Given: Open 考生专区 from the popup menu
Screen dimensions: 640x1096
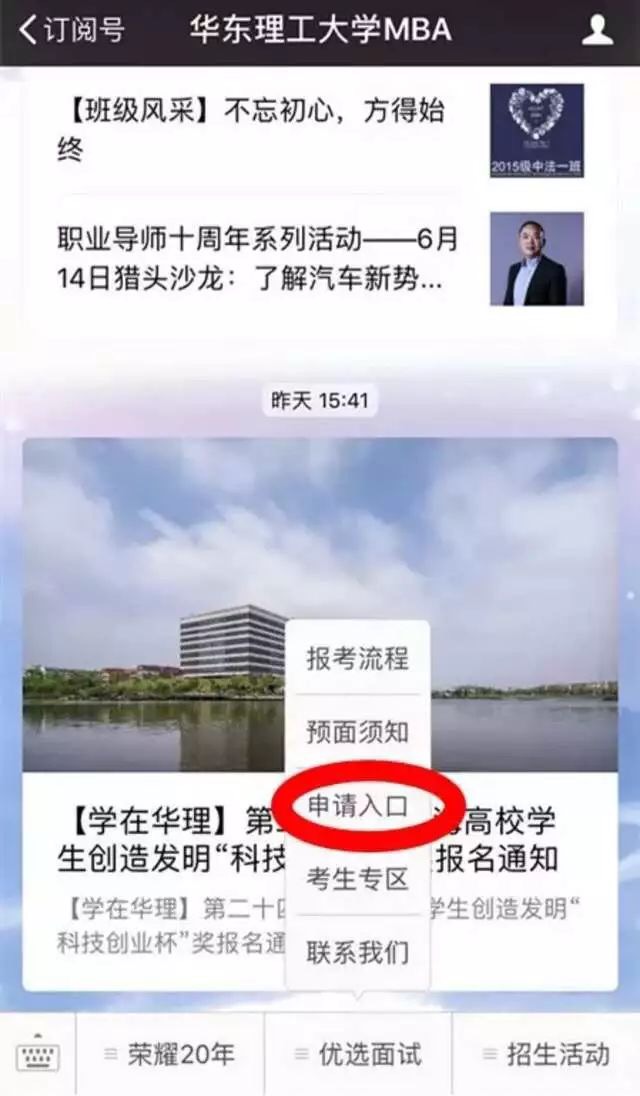Looking at the screenshot, I should (x=357, y=879).
